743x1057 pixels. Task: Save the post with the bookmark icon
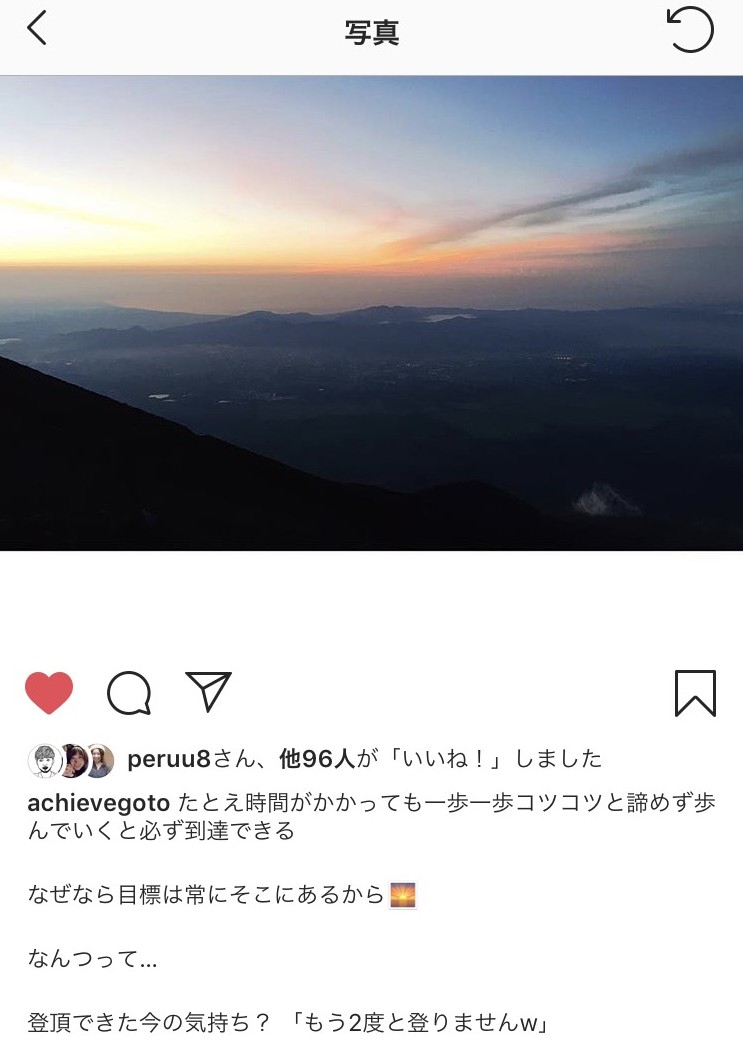click(695, 693)
